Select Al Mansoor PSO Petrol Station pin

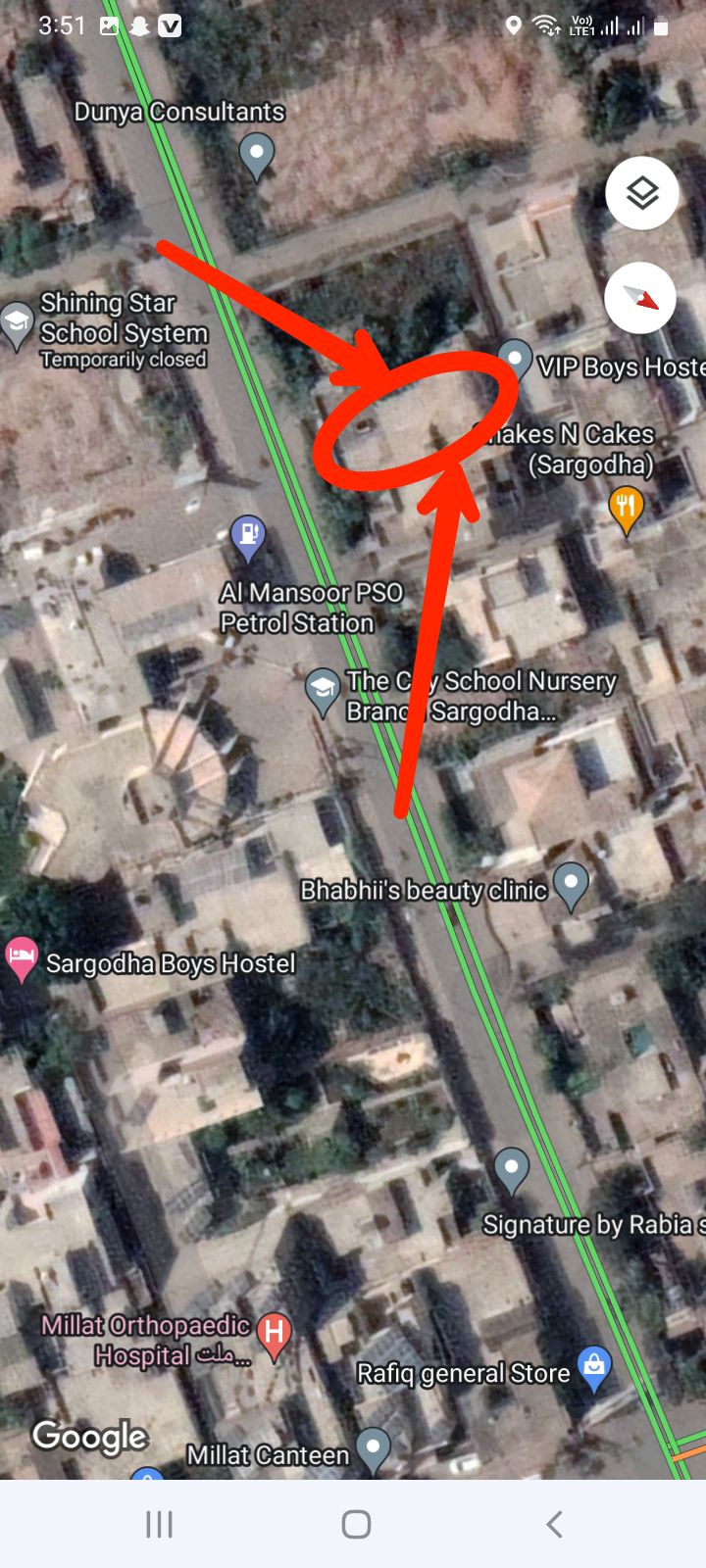(248, 537)
